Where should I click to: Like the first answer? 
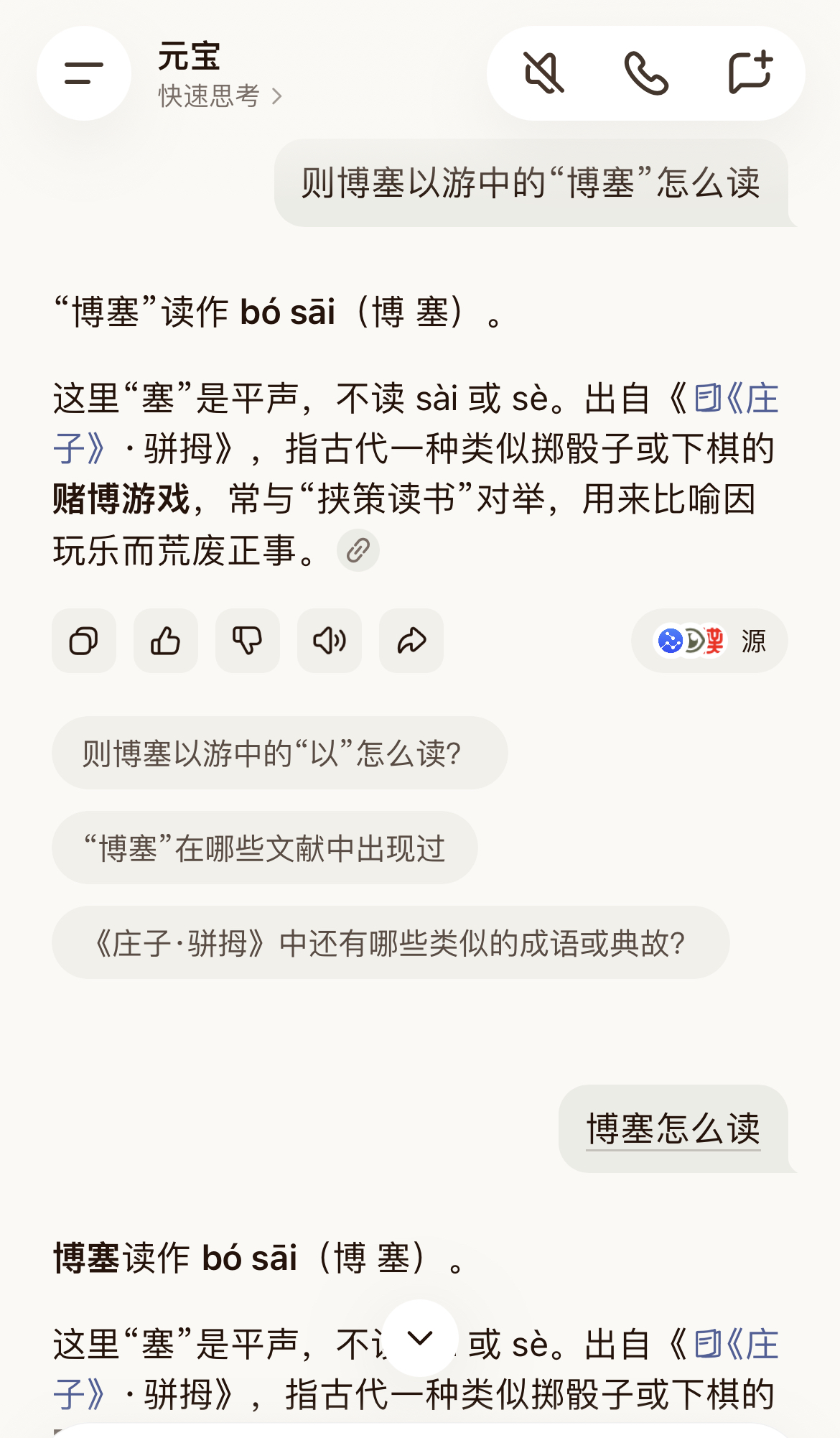coord(166,641)
